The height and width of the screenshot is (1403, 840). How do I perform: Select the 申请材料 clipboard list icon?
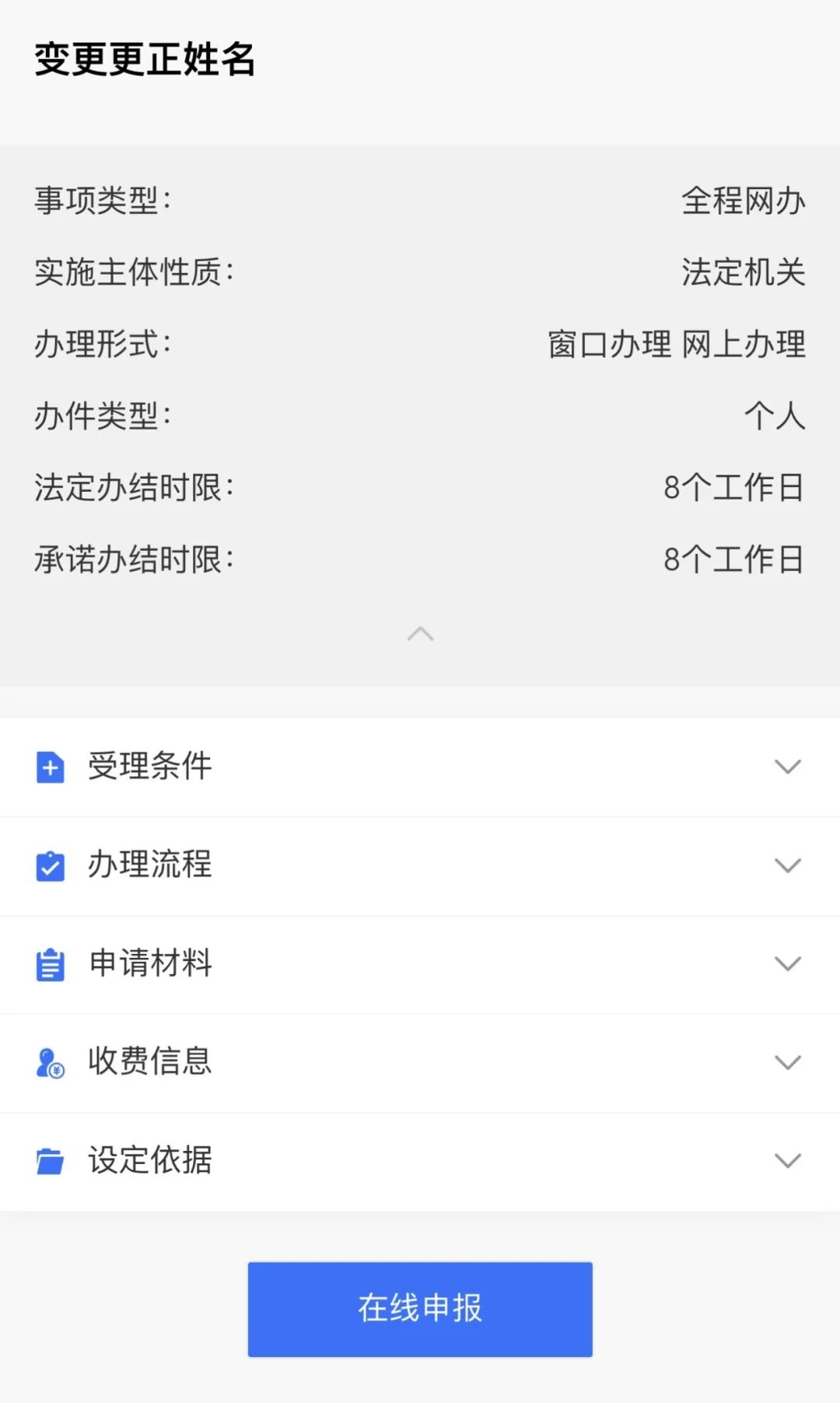(x=48, y=964)
